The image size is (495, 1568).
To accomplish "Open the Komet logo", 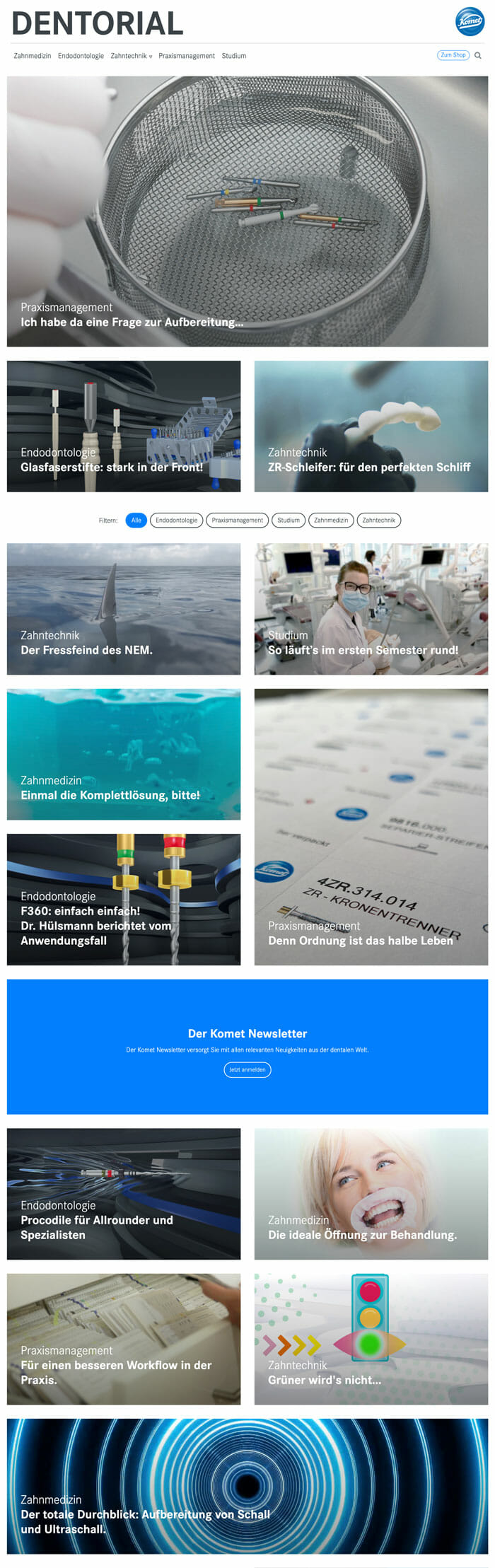I will 470,21.
